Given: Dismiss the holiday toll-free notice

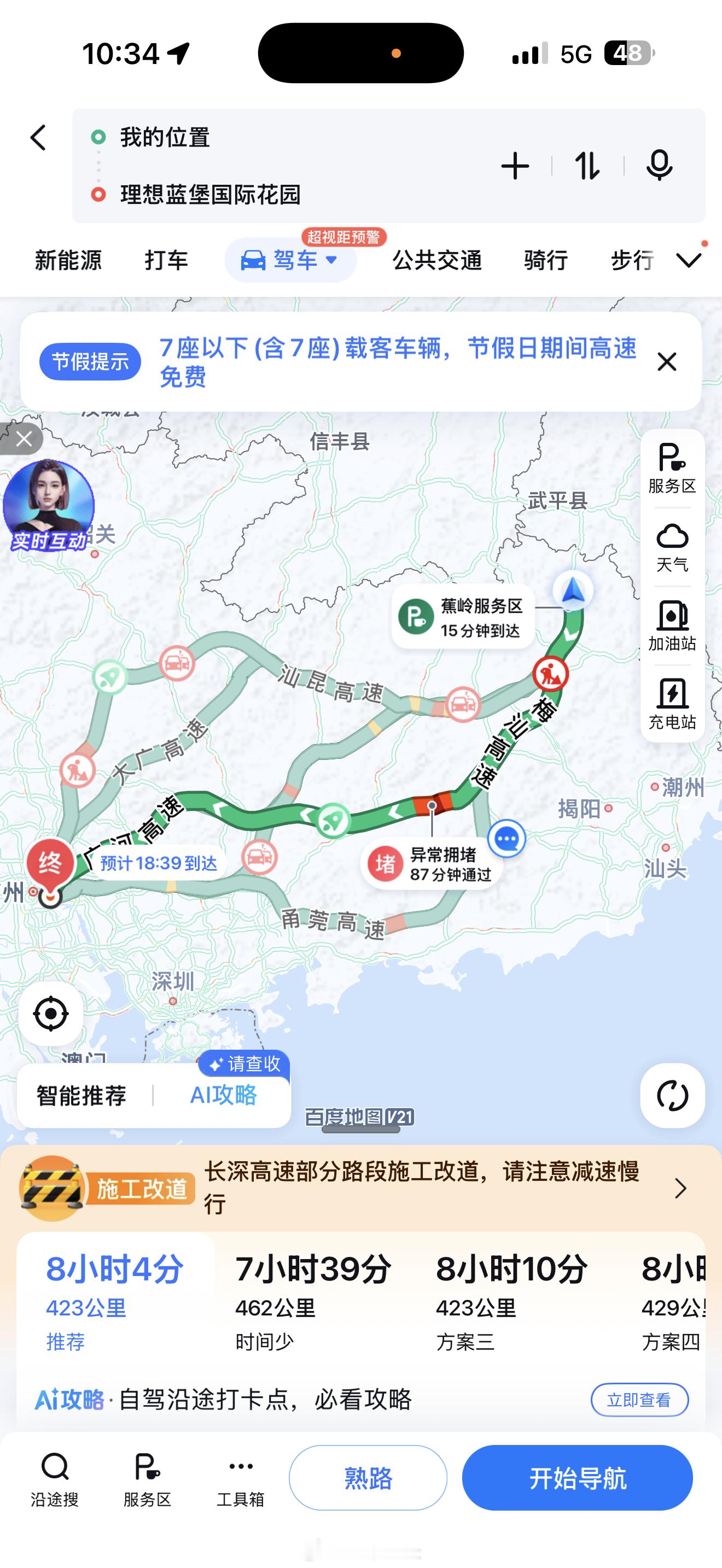Looking at the screenshot, I should [667, 361].
